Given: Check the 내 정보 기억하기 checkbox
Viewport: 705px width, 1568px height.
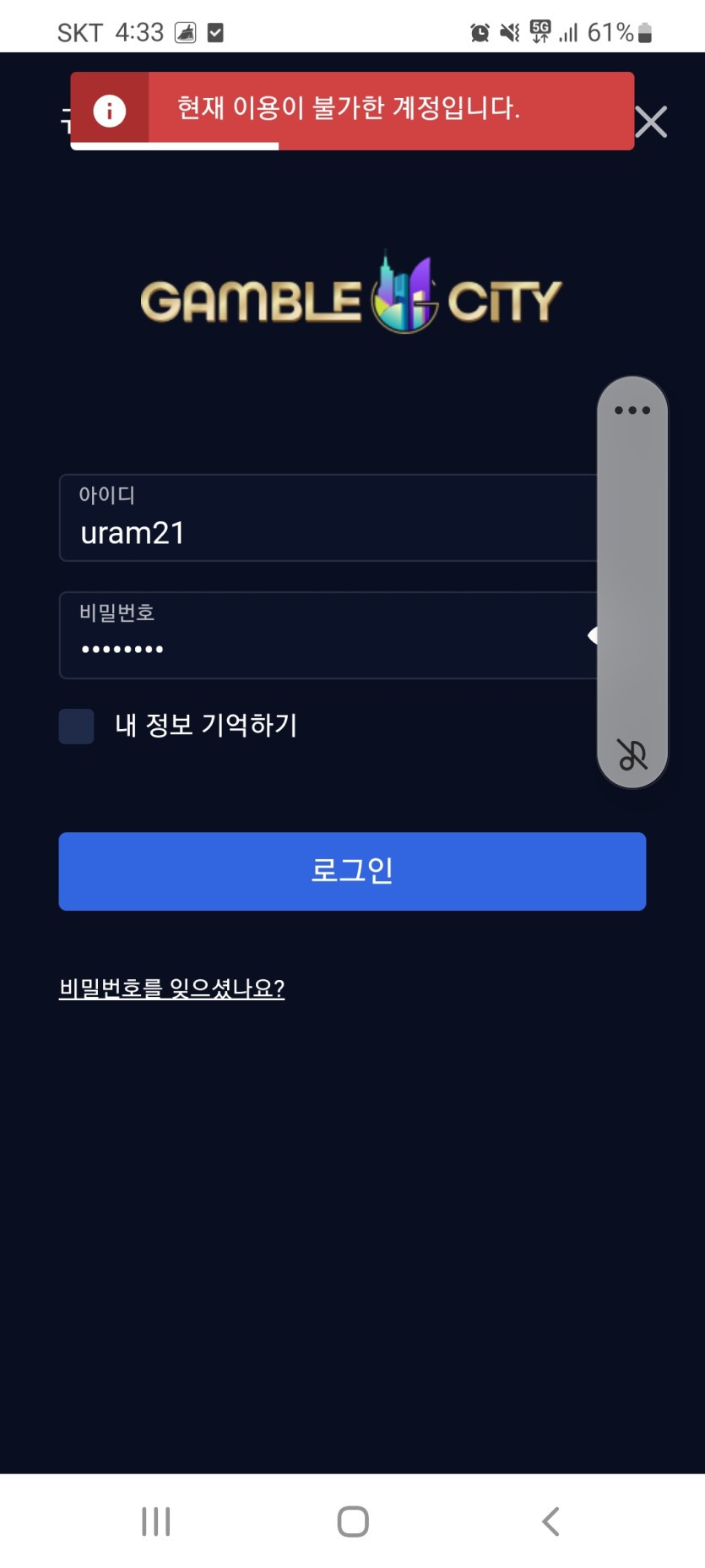Looking at the screenshot, I should coord(76,726).
